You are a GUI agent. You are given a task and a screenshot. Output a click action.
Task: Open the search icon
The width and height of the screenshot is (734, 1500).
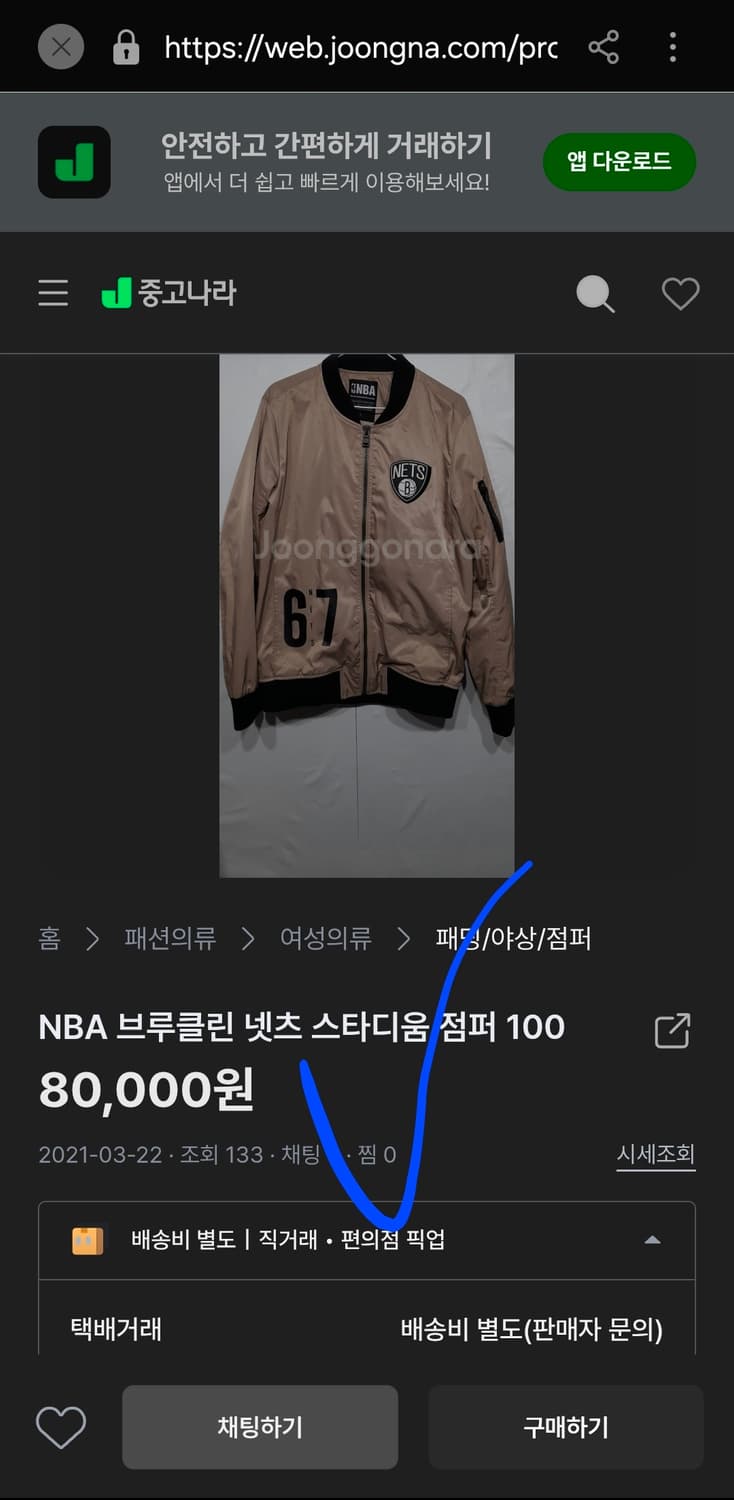click(595, 293)
